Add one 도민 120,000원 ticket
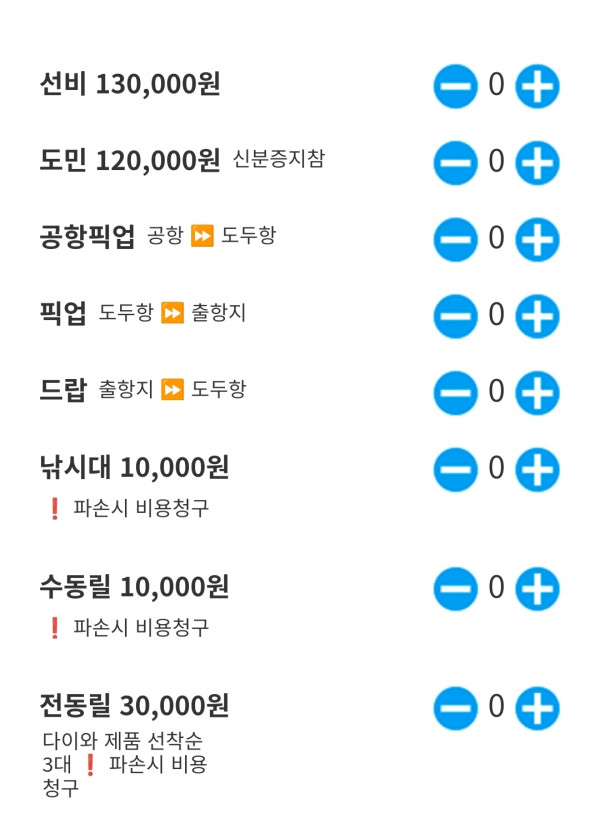 click(537, 162)
